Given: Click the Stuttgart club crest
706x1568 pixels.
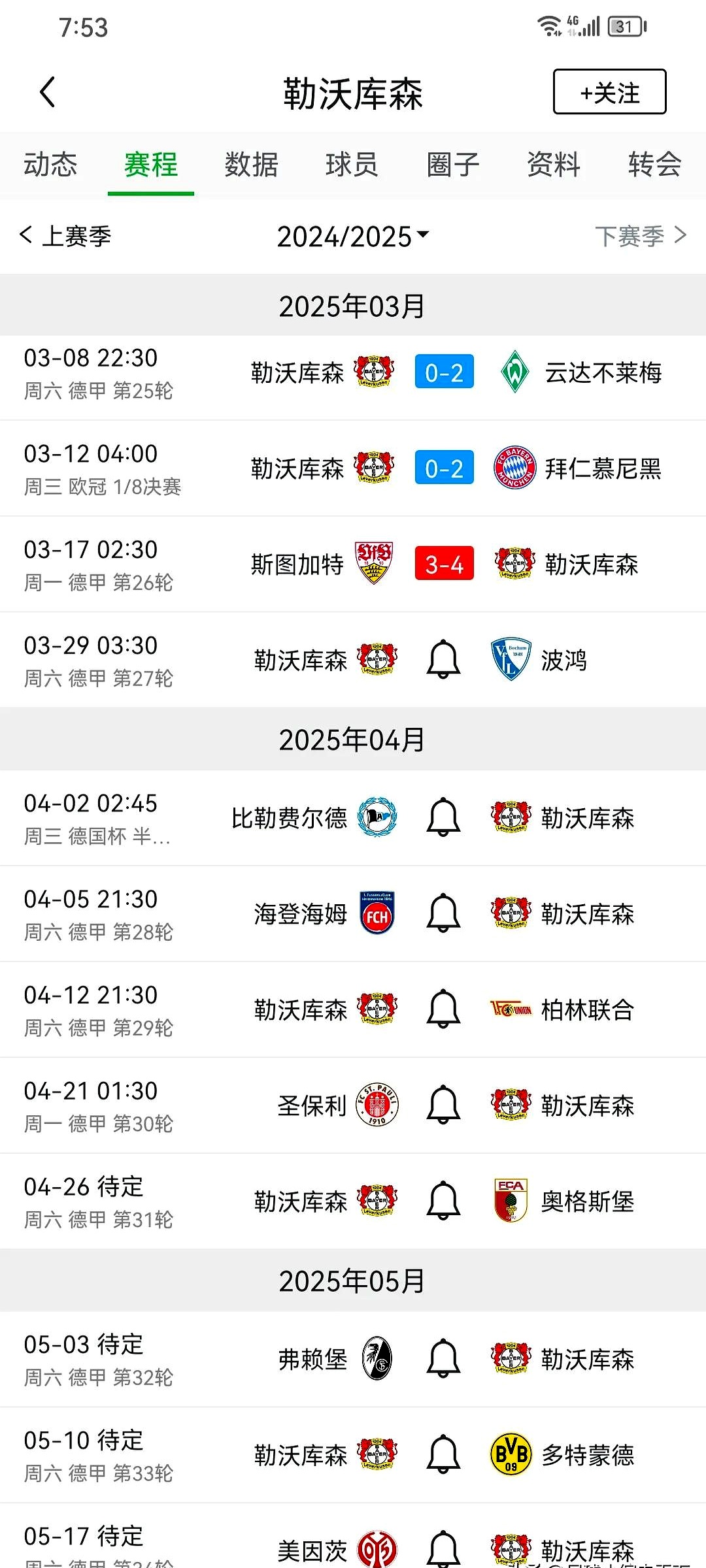Looking at the screenshot, I should (x=373, y=564).
